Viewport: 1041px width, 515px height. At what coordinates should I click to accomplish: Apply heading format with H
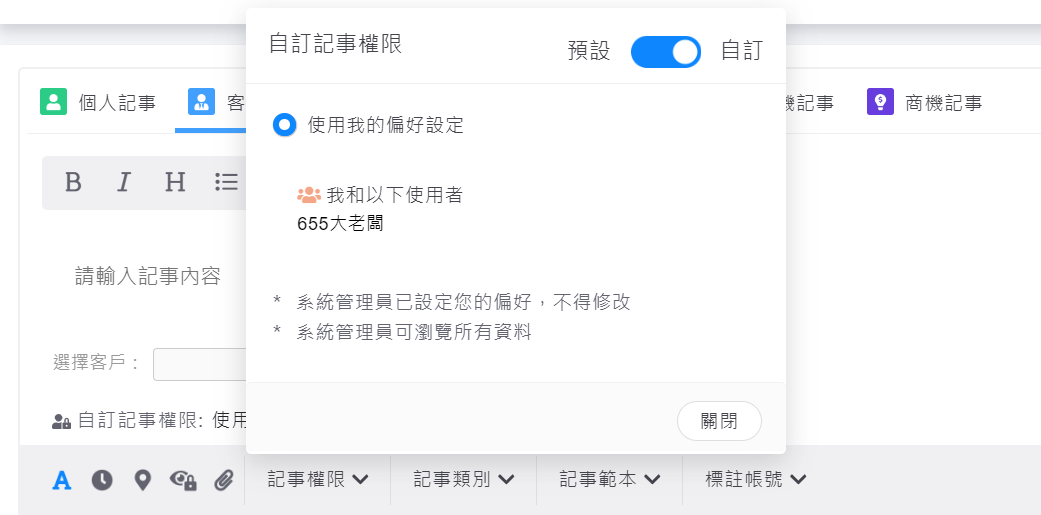(175, 182)
